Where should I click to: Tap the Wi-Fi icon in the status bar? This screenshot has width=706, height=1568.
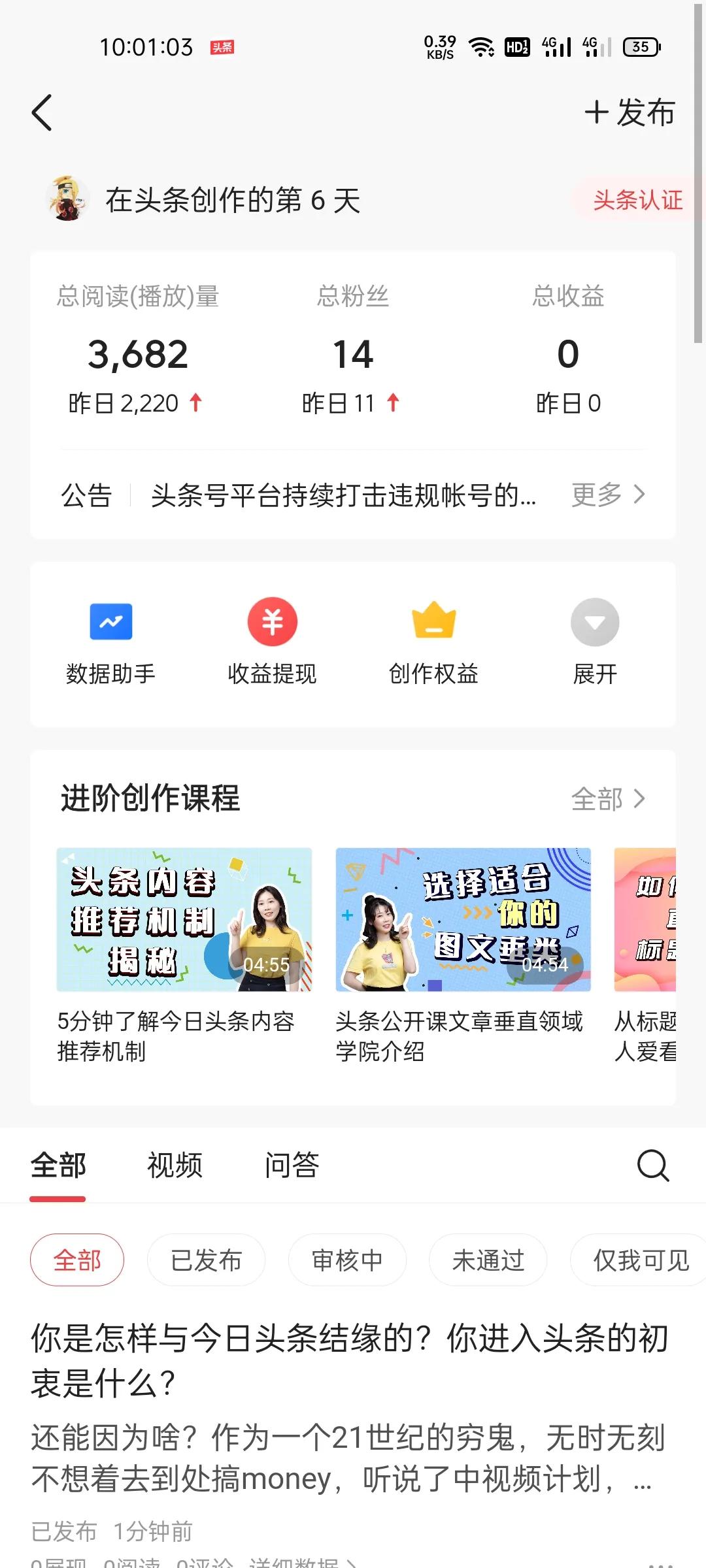481,46
